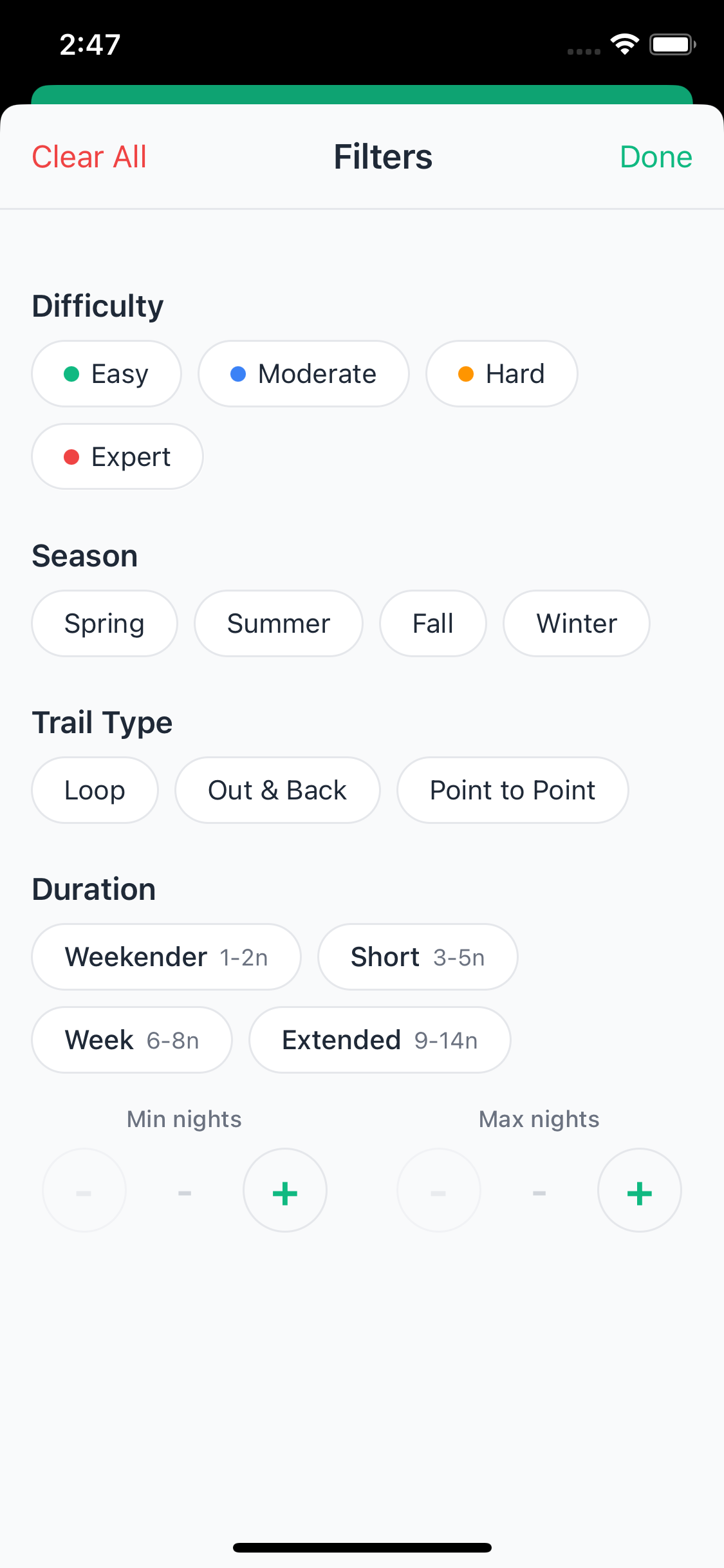The height and width of the screenshot is (1568, 724).
Task: Select the Short 3-5 nights duration
Action: (x=417, y=957)
